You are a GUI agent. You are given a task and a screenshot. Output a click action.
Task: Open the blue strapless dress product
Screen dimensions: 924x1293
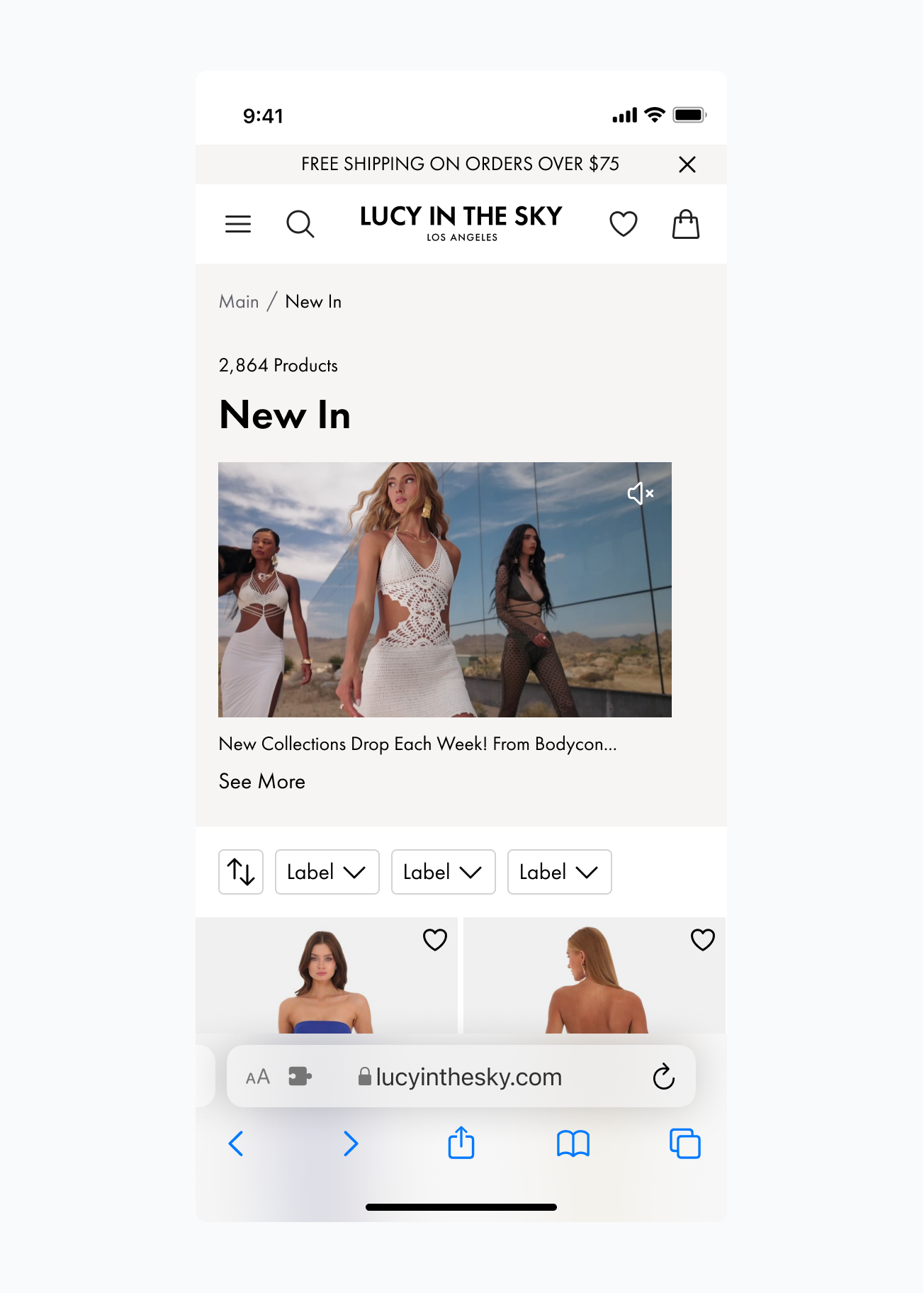tap(326, 985)
